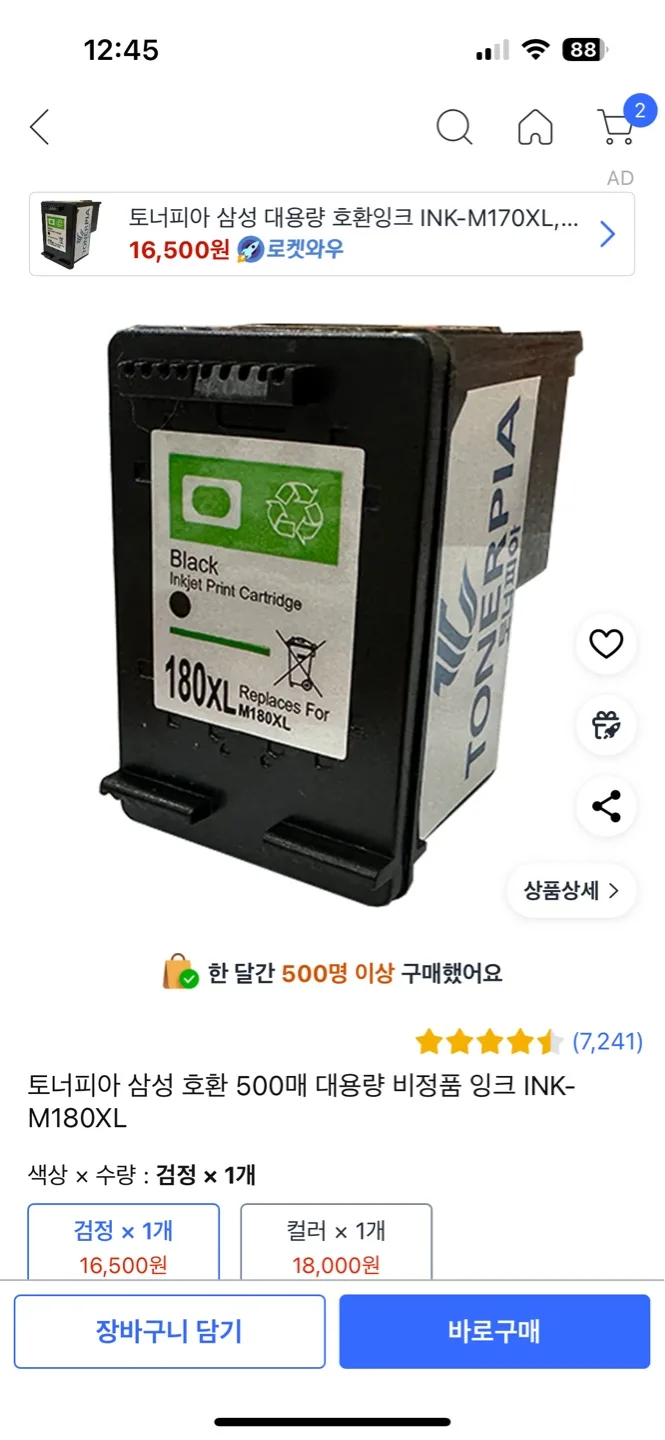This screenshot has width=665, height=1440.
Task: Select the 검정 × 1개 option
Action: 123,1243
